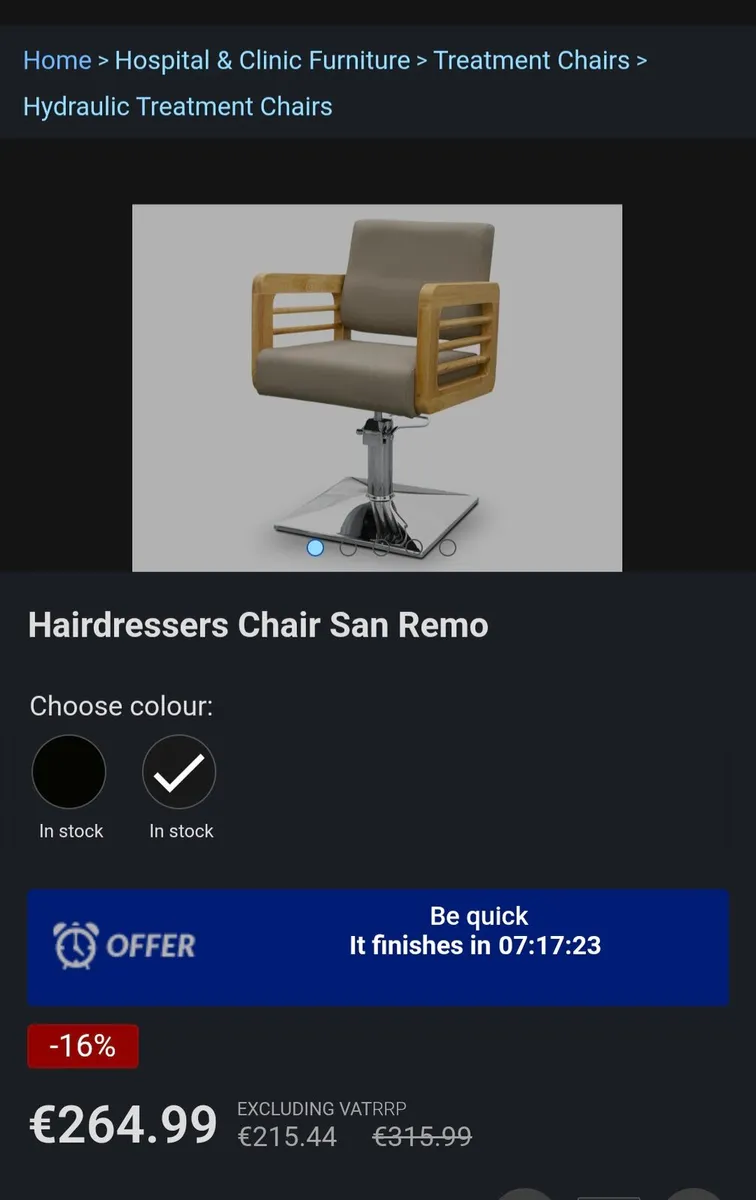The height and width of the screenshot is (1200, 756).
Task: Open the Treatment Chairs category
Action: tap(531, 60)
